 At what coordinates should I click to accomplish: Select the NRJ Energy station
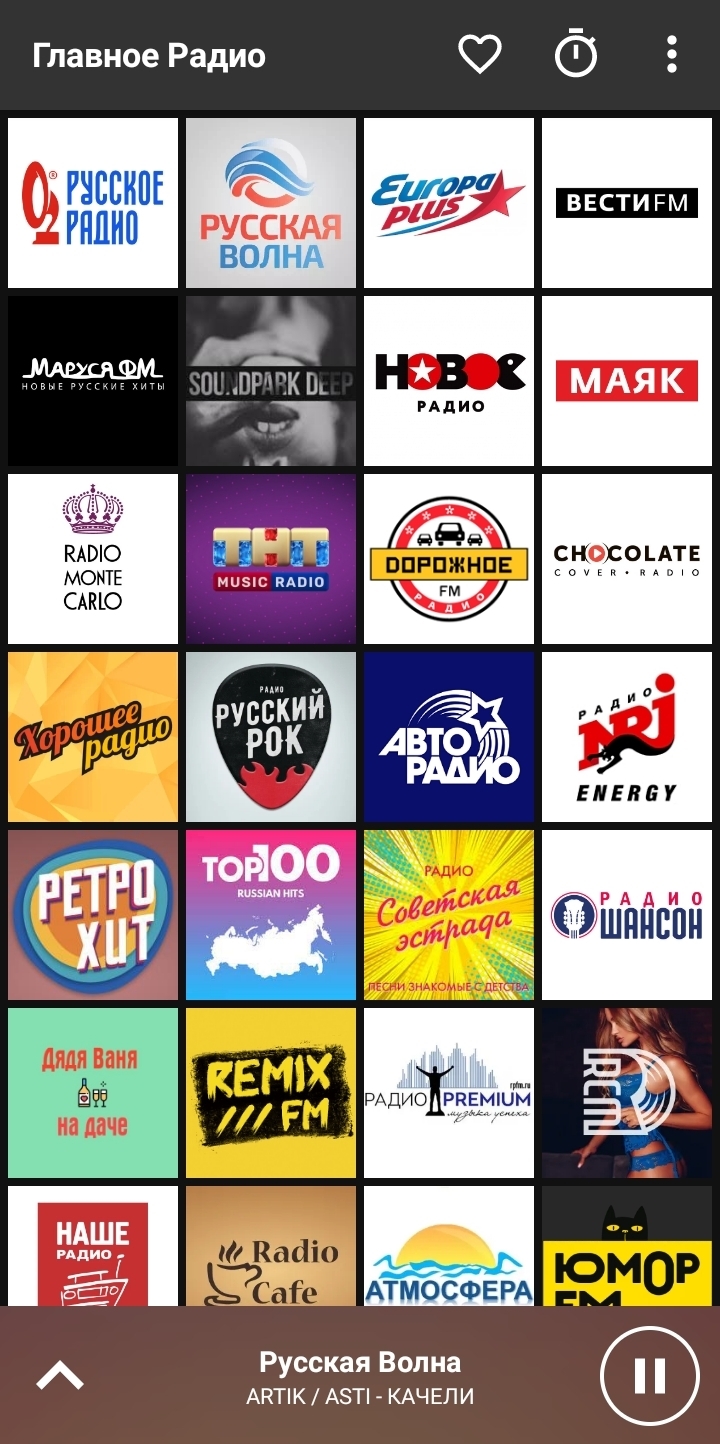tap(627, 737)
